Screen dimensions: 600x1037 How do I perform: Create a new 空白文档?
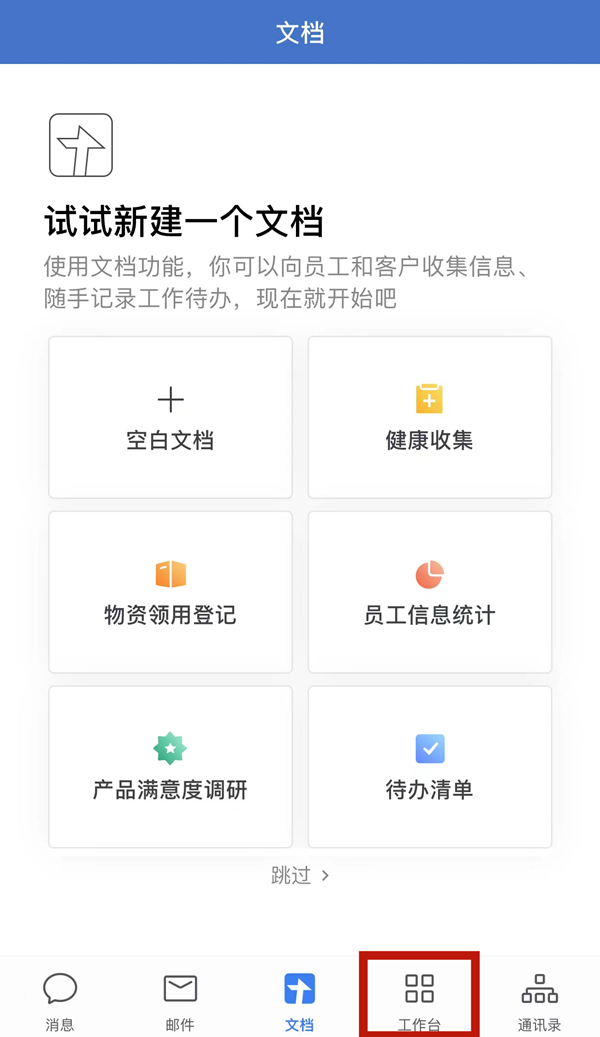[x=170, y=417]
